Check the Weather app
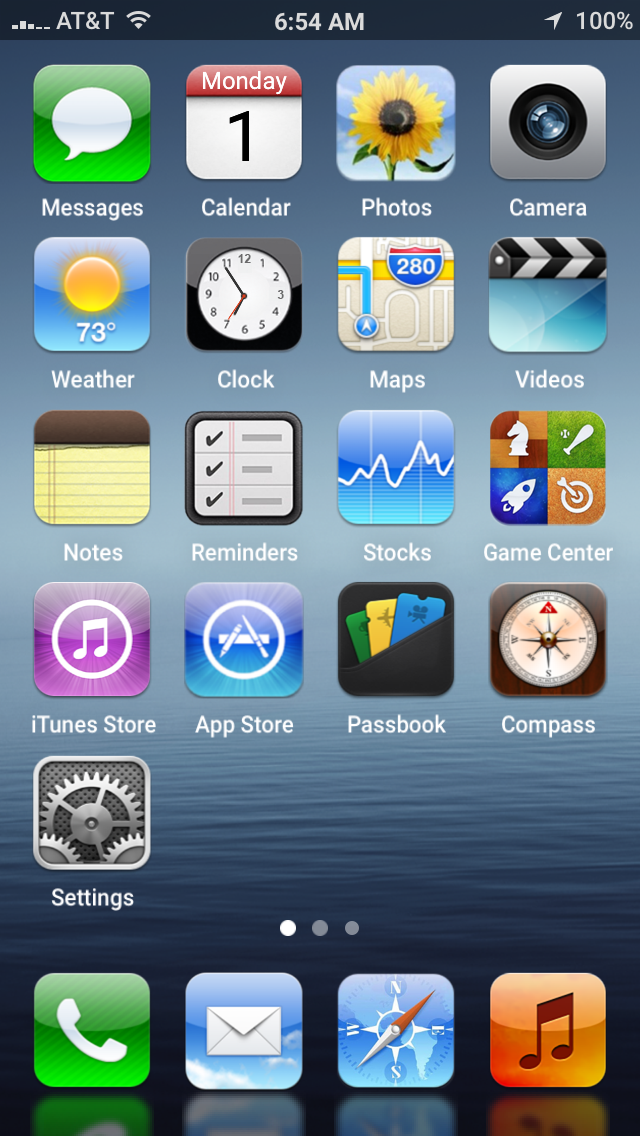Screen dimensions: 640x1136 coord(92,295)
